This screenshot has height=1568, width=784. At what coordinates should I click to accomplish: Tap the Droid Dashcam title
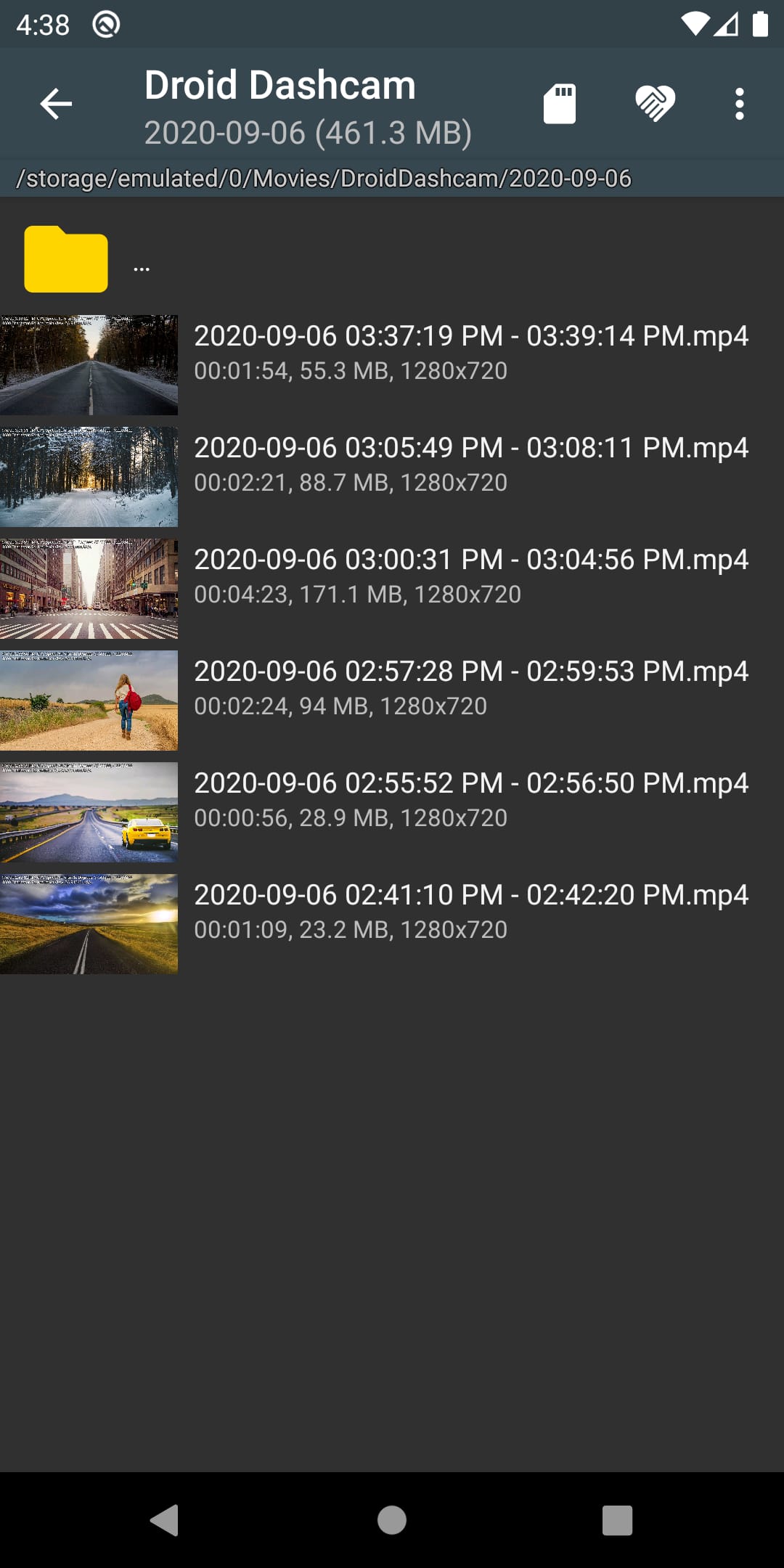(279, 83)
